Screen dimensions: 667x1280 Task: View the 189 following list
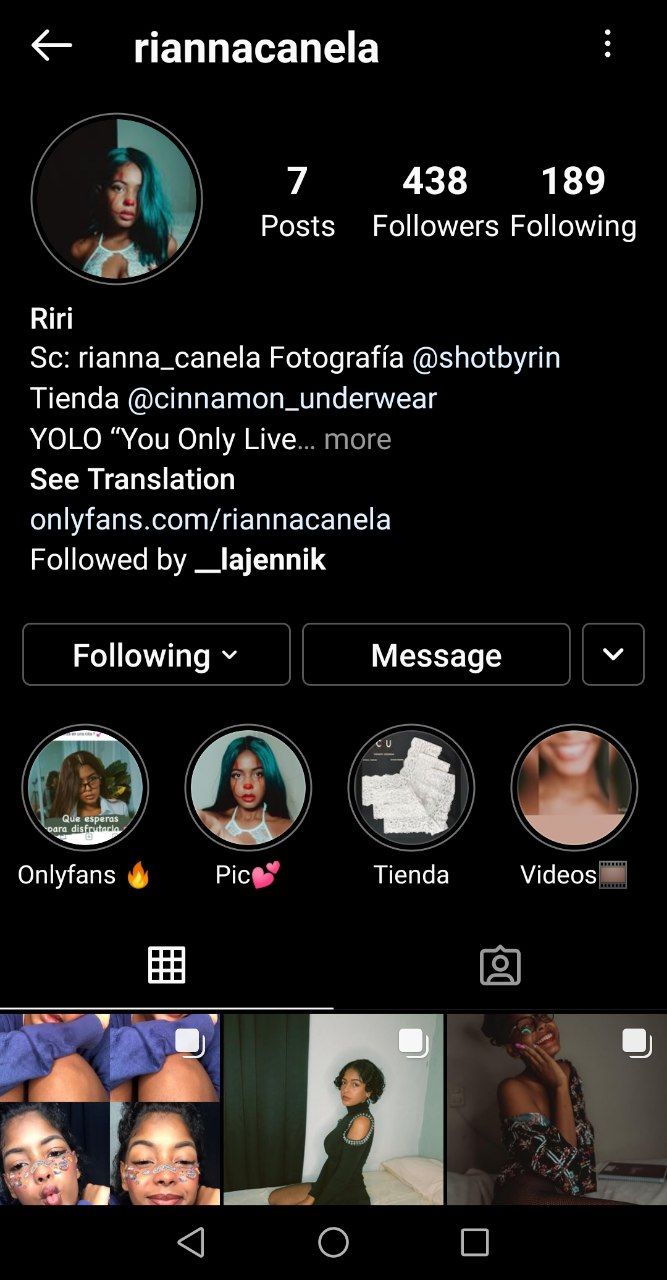(573, 201)
